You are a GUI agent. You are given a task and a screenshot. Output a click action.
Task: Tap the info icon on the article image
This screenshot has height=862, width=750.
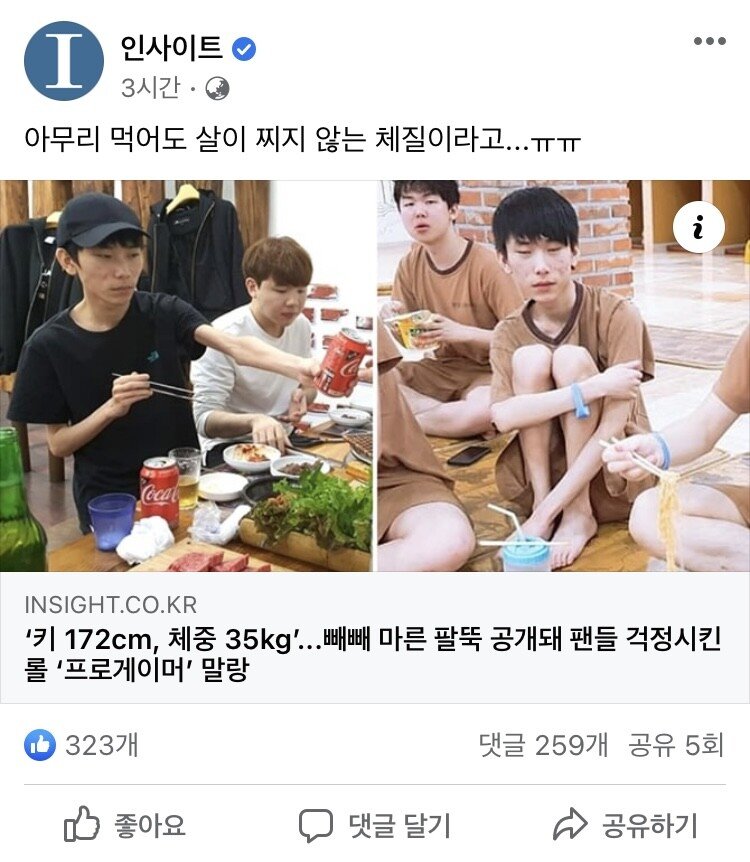coord(699,231)
